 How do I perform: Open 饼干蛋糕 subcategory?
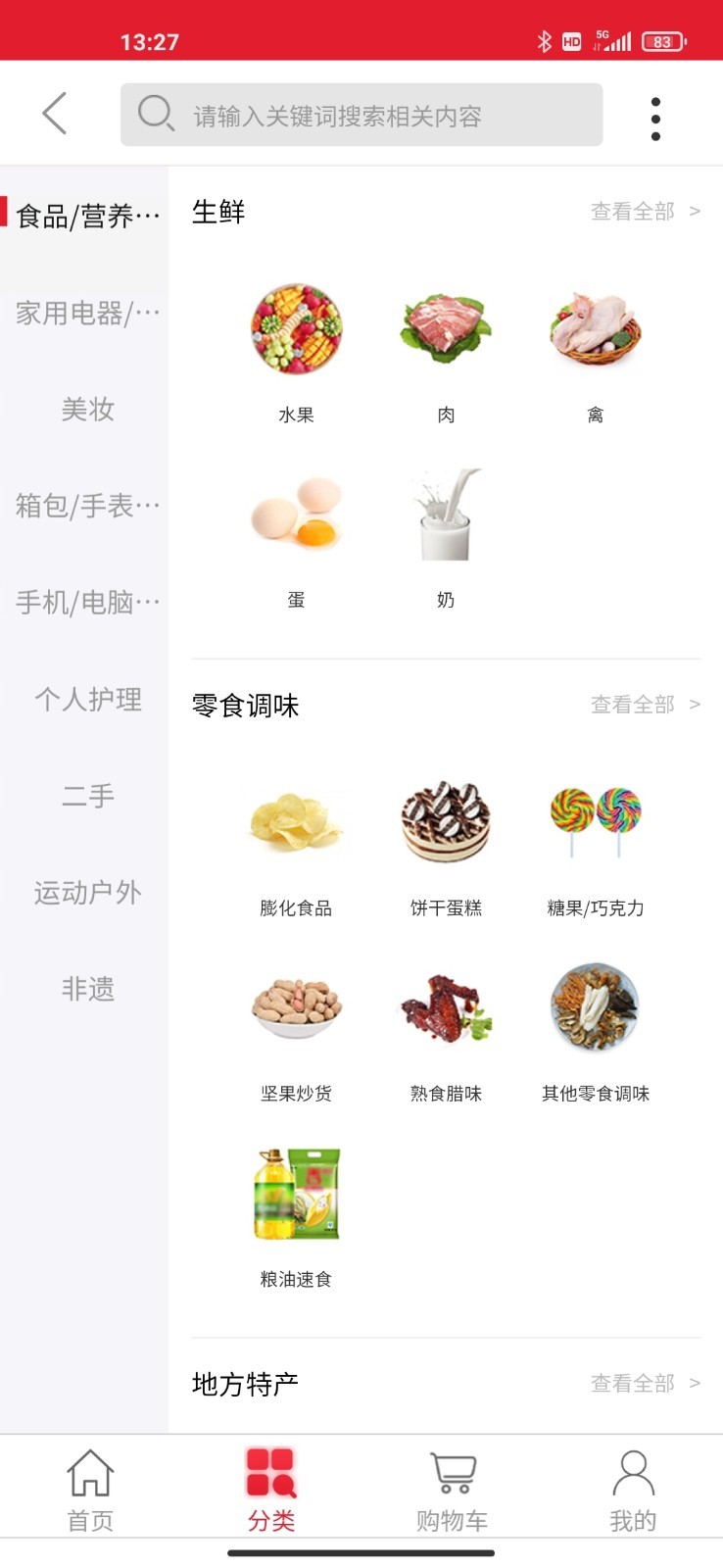pos(446,844)
